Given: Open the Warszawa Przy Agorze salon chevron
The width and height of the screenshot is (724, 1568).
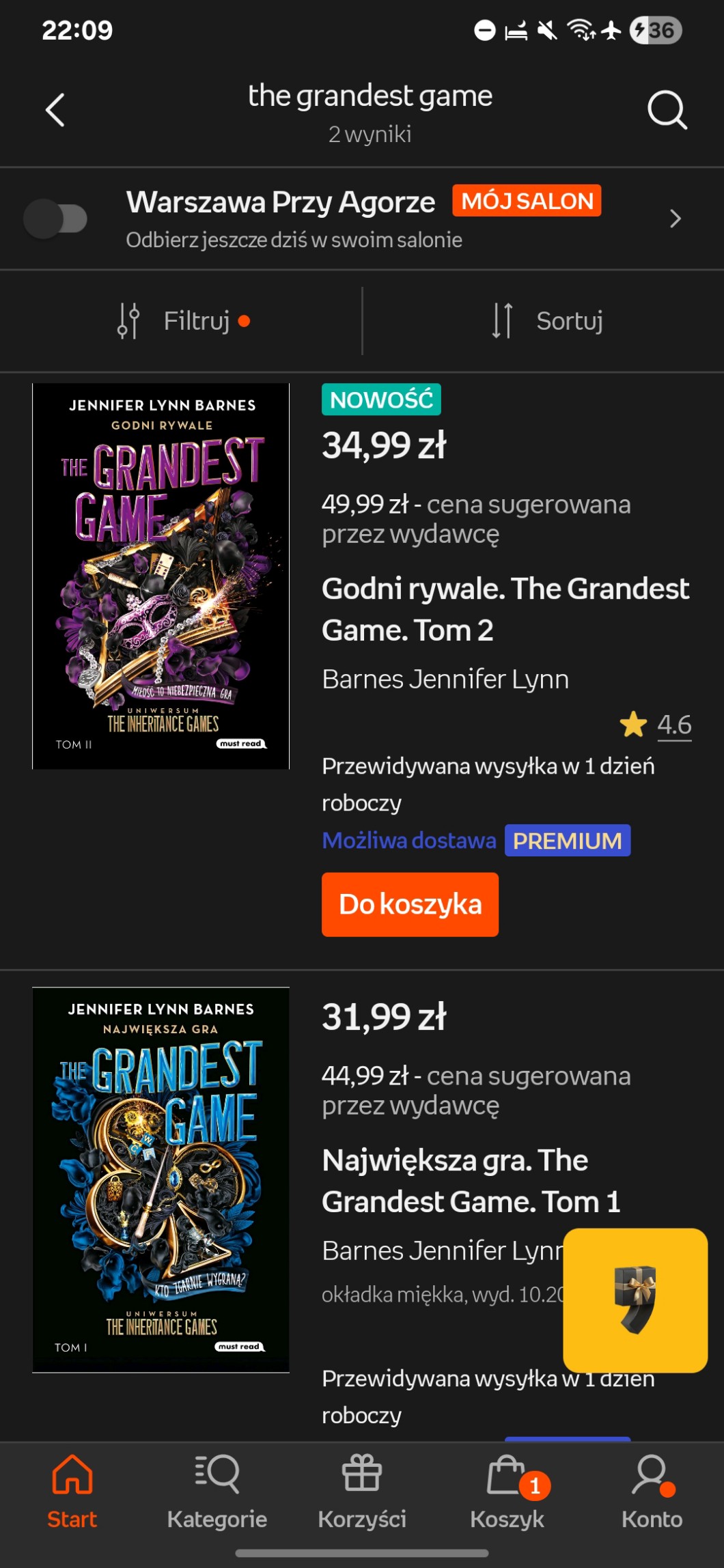Looking at the screenshot, I should tap(675, 219).
